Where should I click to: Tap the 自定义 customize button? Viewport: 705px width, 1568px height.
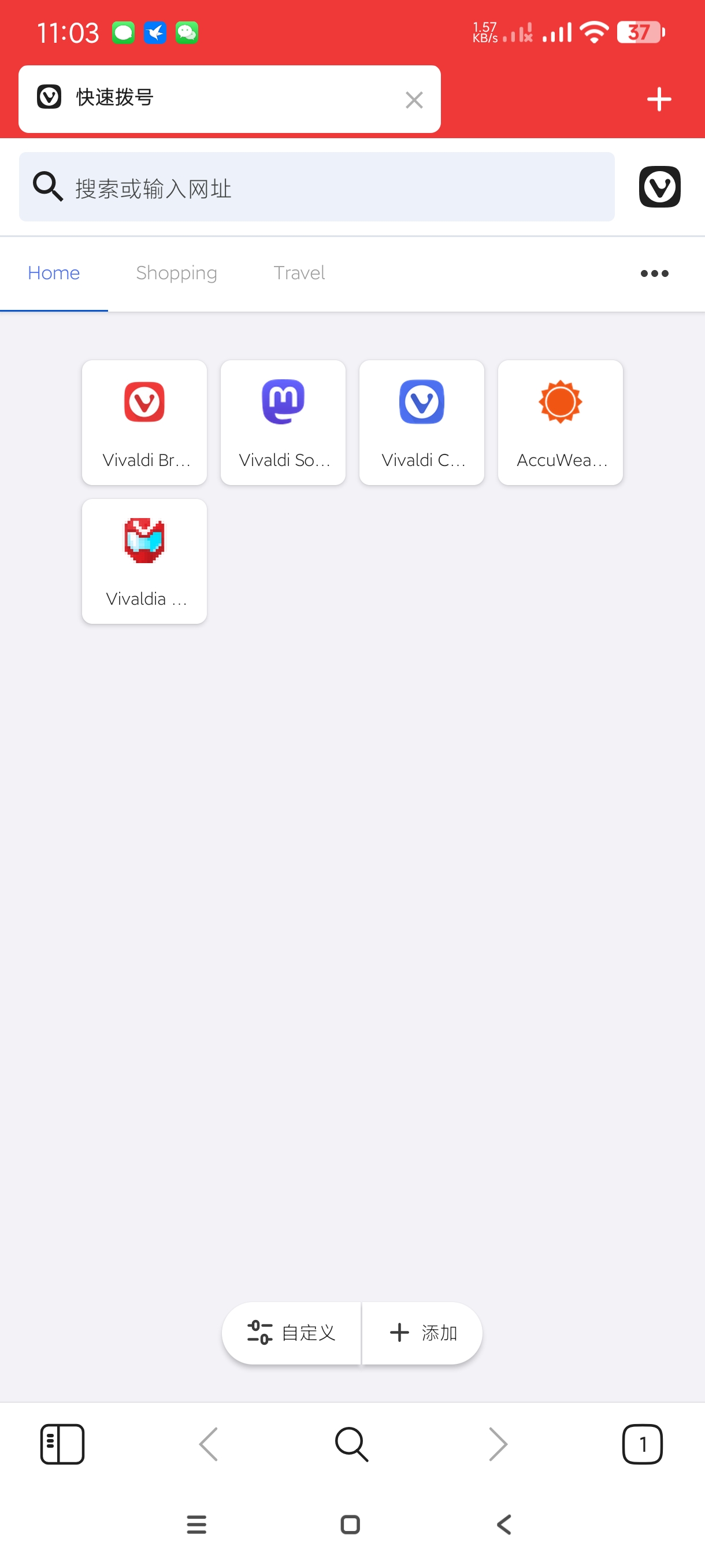[x=292, y=1333]
